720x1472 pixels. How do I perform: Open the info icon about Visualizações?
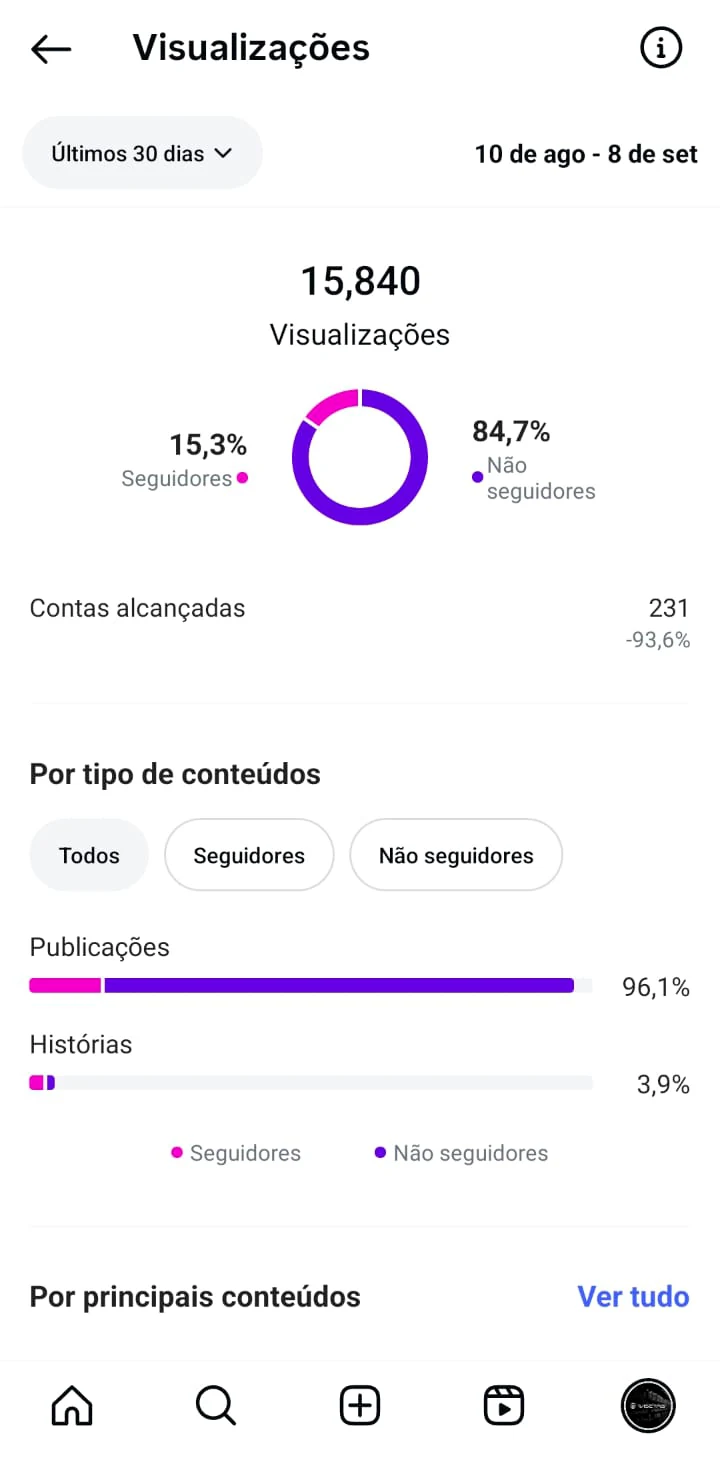pyautogui.click(x=660, y=48)
